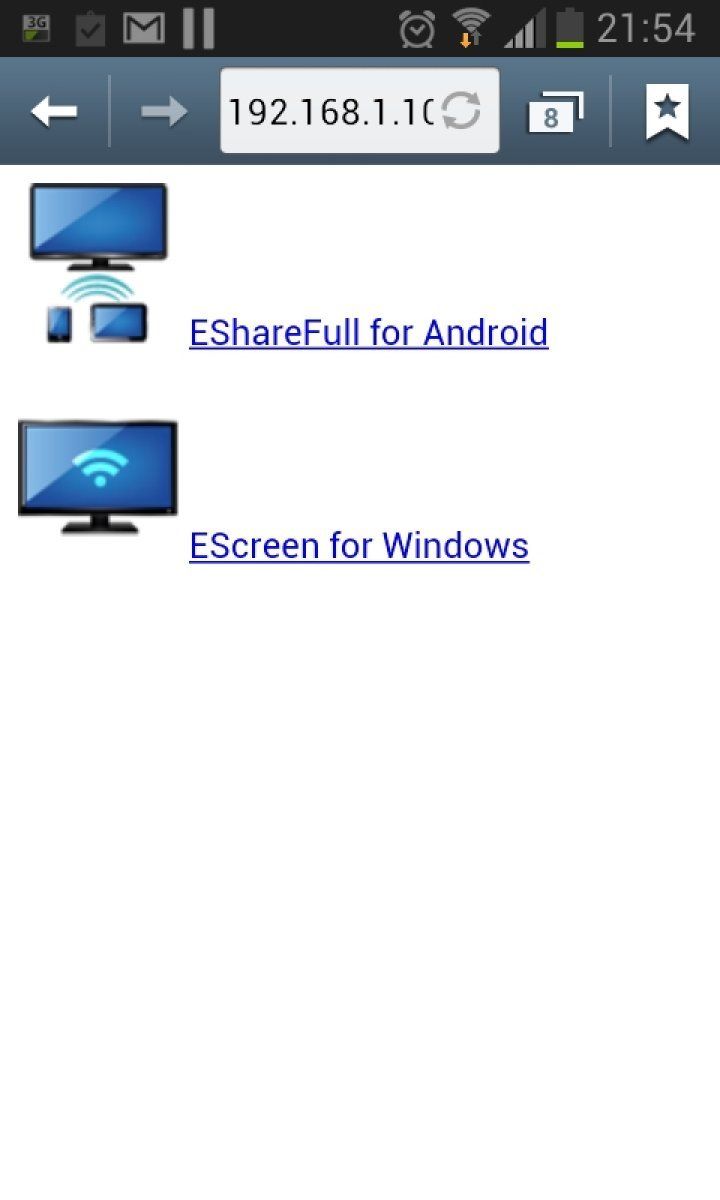Open the EScreen for Windows link

point(358,546)
